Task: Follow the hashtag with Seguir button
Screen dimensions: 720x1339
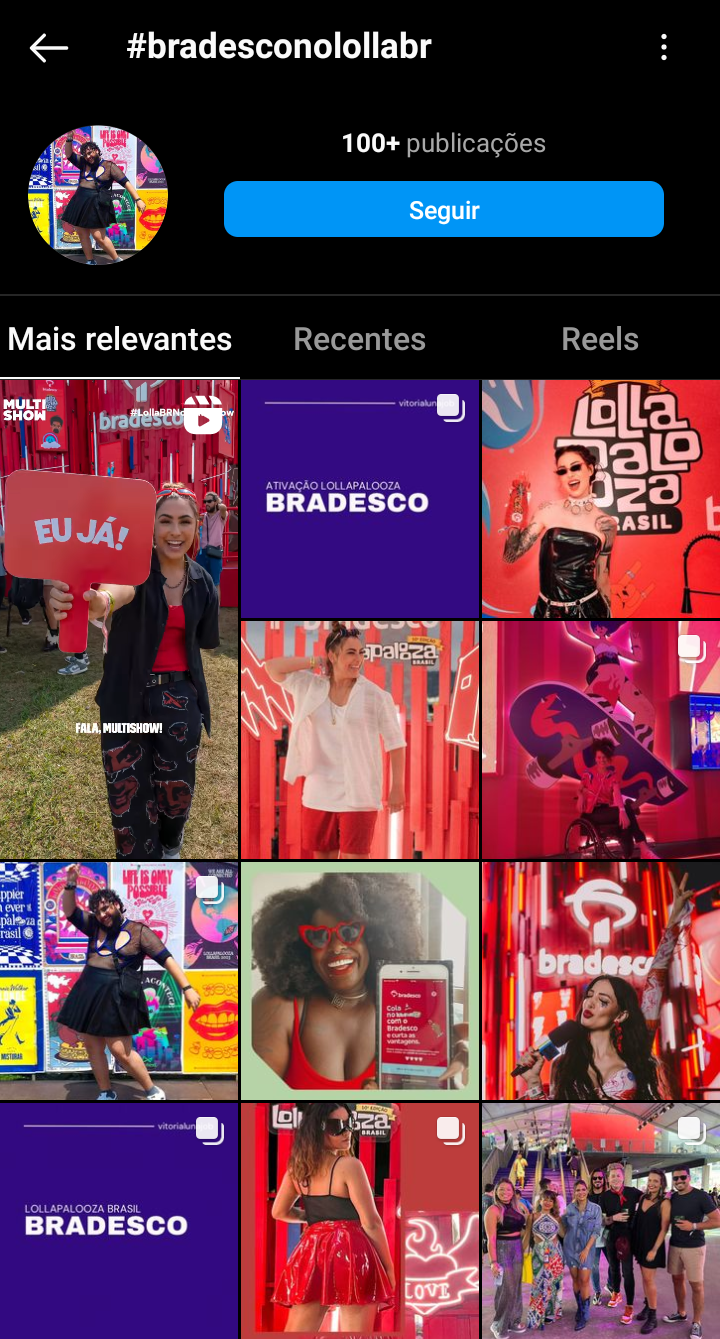Action: pyautogui.click(x=443, y=210)
